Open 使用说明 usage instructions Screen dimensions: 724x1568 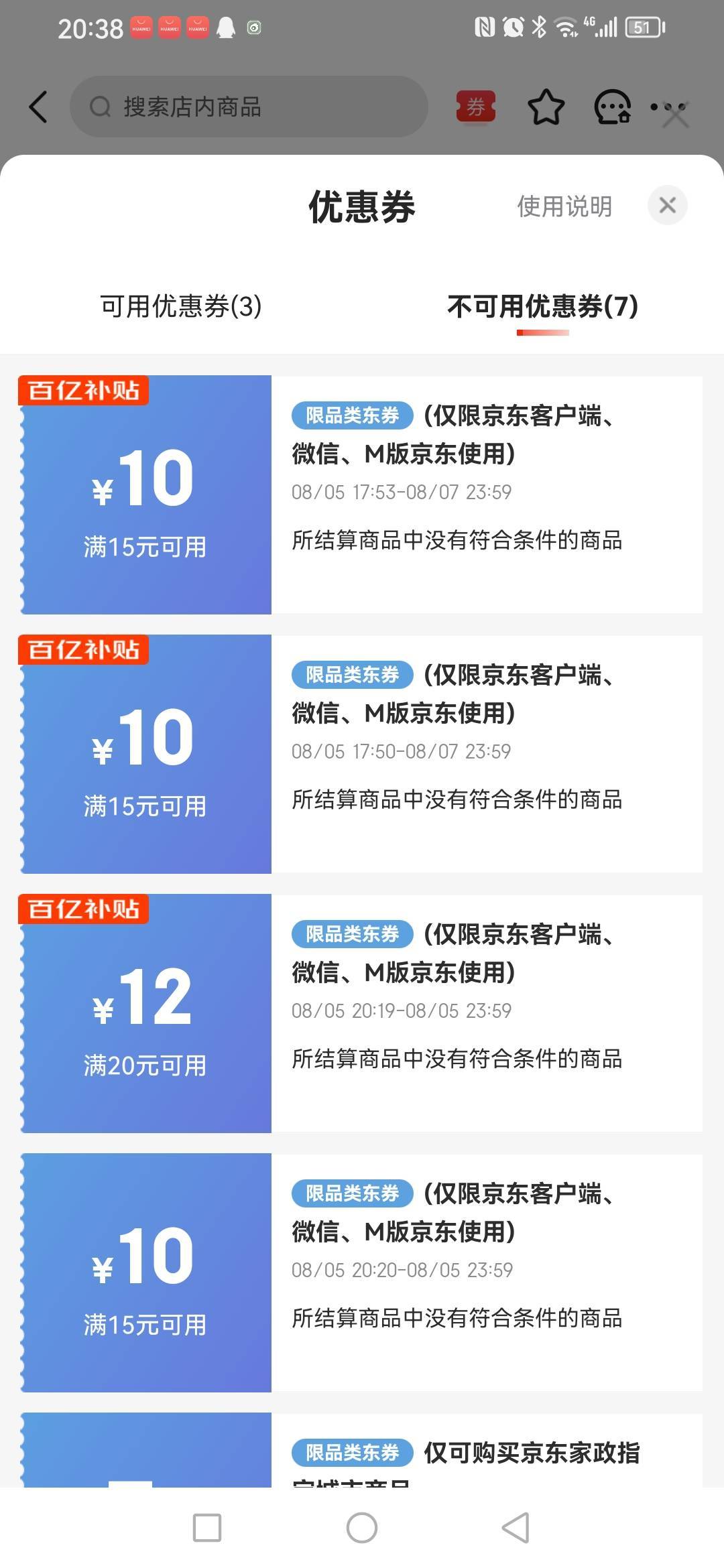tap(564, 206)
